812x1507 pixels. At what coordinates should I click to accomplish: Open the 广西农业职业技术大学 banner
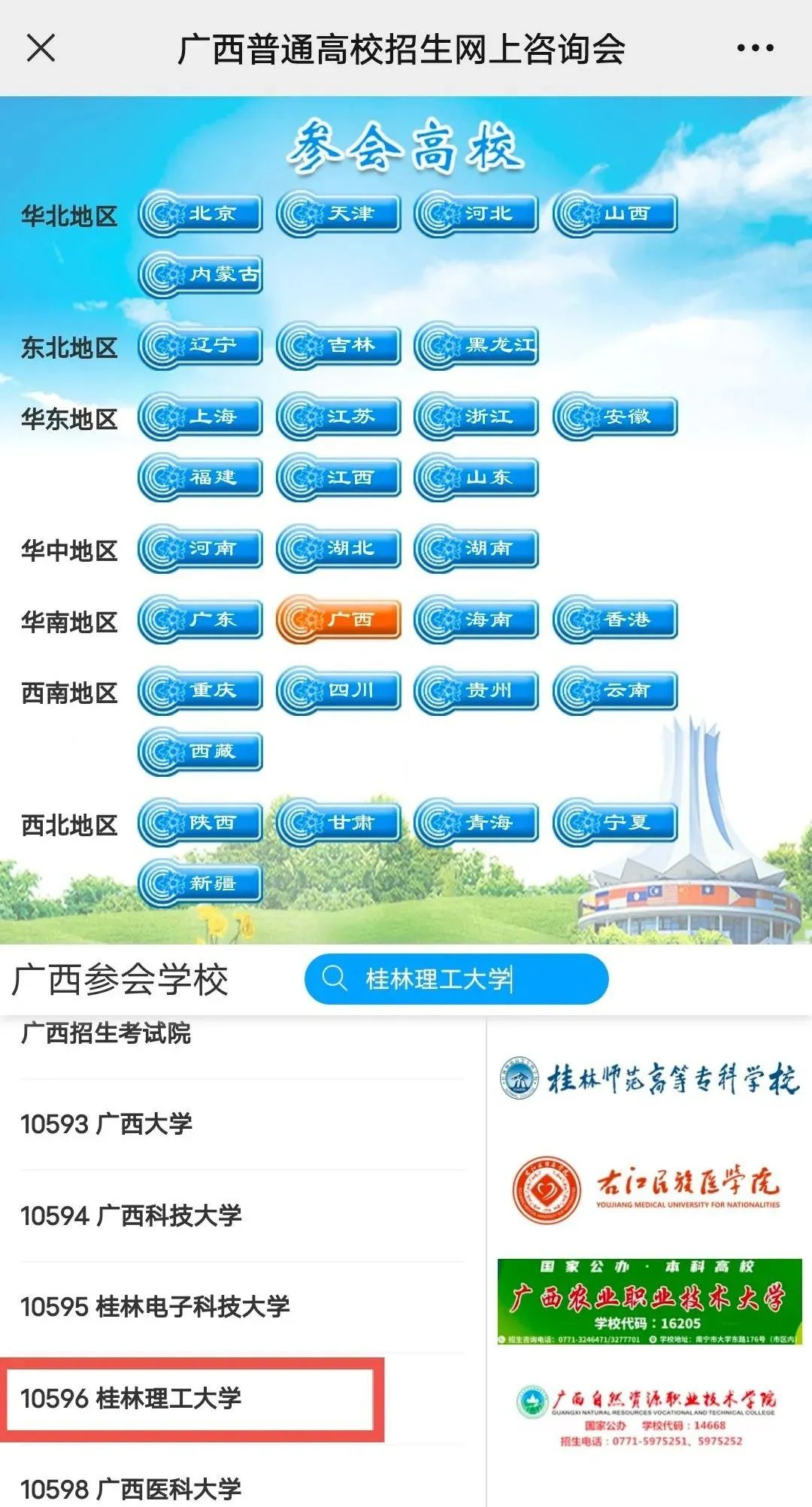[x=650, y=1301]
